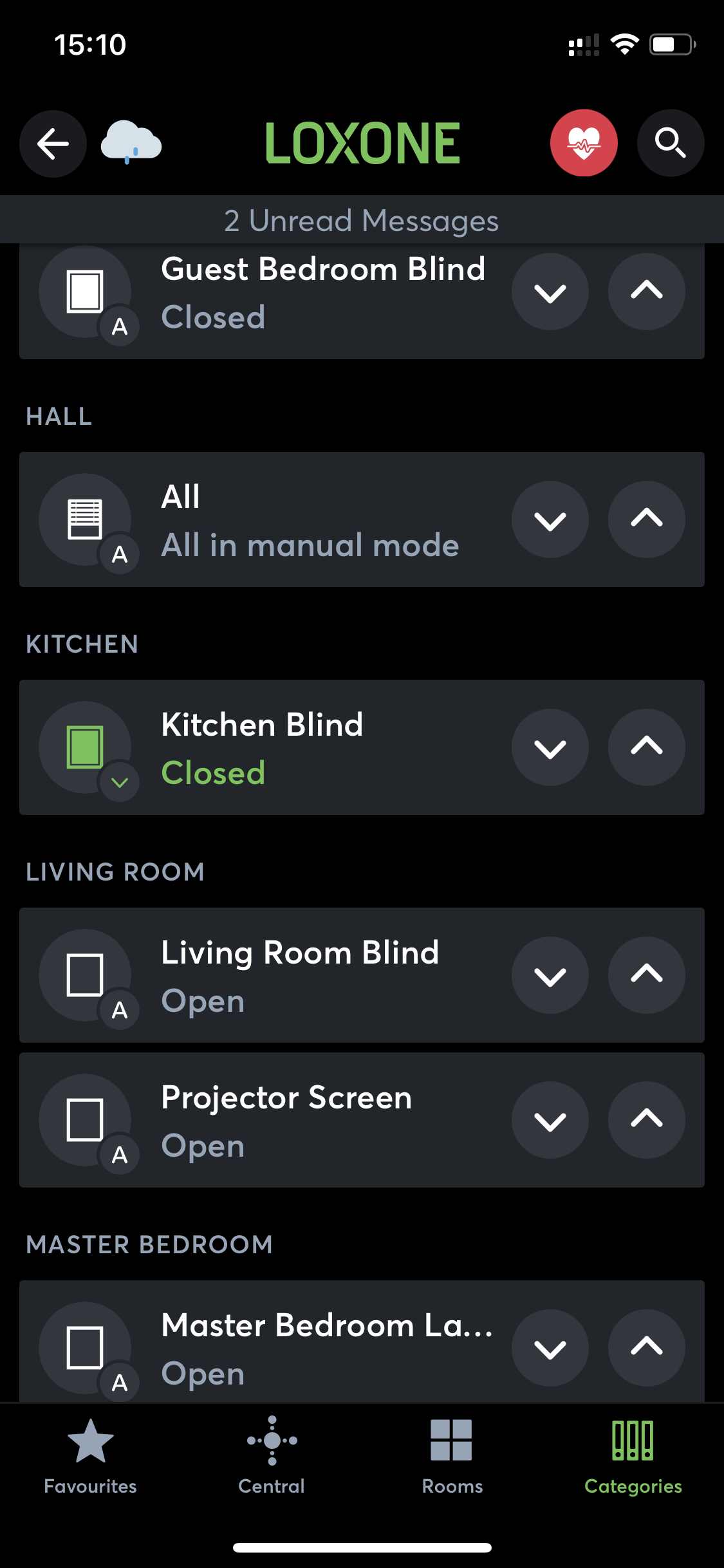Raise the Projector Screen
724x1568 pixels.
pyautogui.click(x=646, y=1120)
